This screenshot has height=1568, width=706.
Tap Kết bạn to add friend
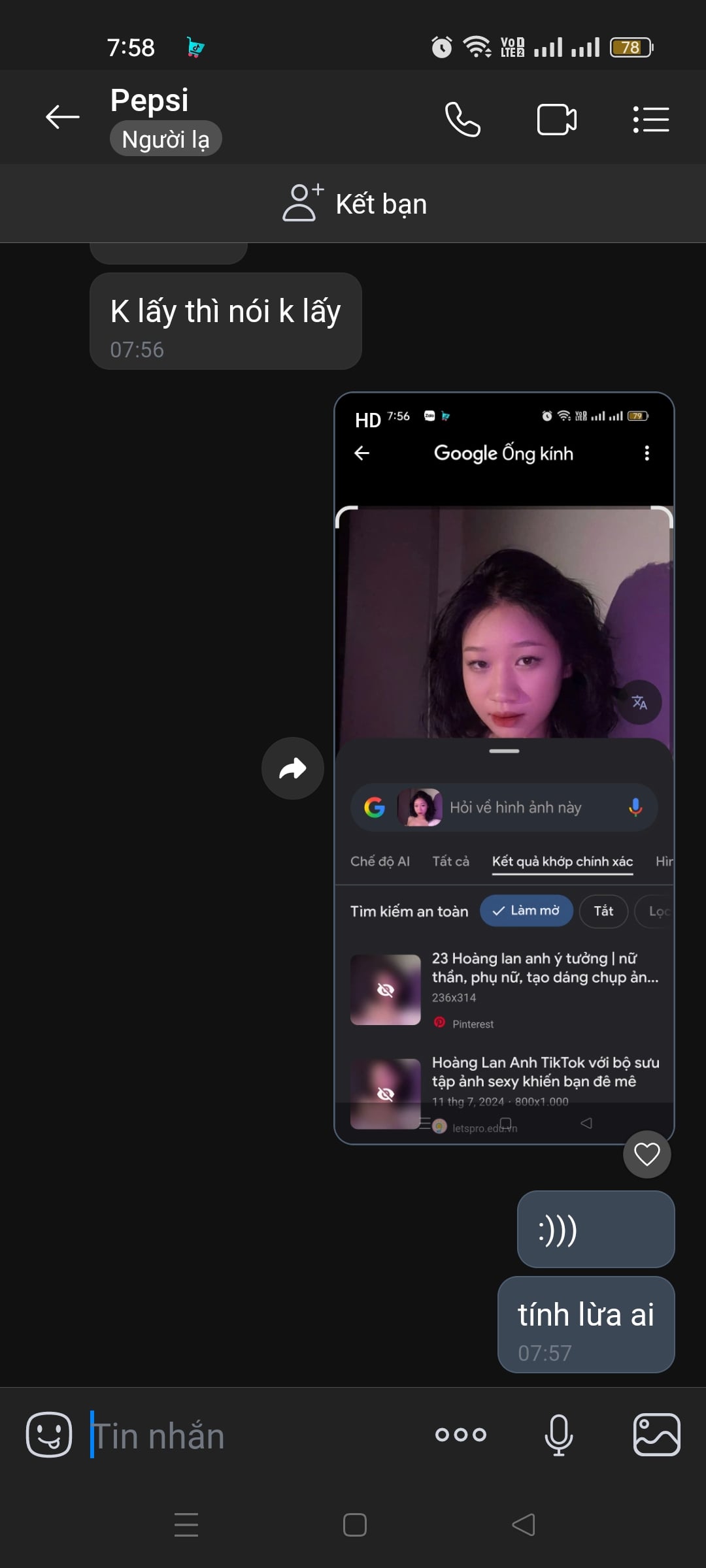pos(354,203)
